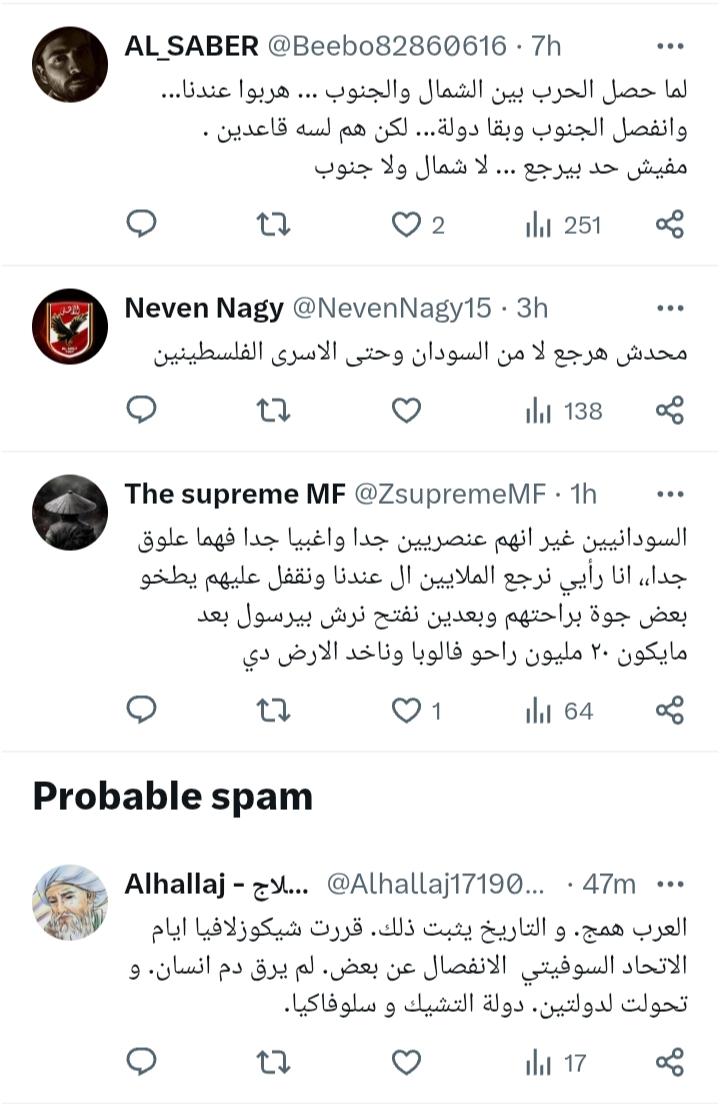The width and height of the screenshot is (720, 1104).
Task: Open the more options menu on Alhallaj's reply
Action: coord(669,884)
